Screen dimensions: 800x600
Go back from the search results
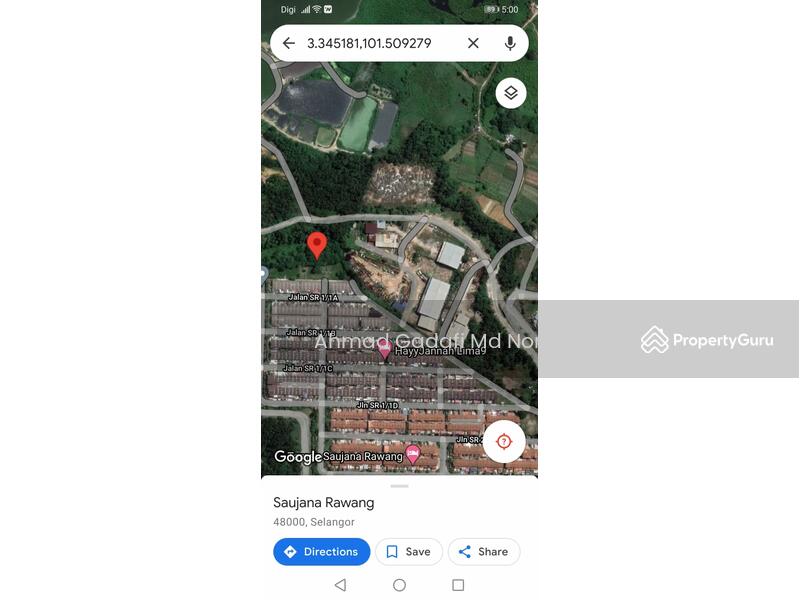coord(288,43)
